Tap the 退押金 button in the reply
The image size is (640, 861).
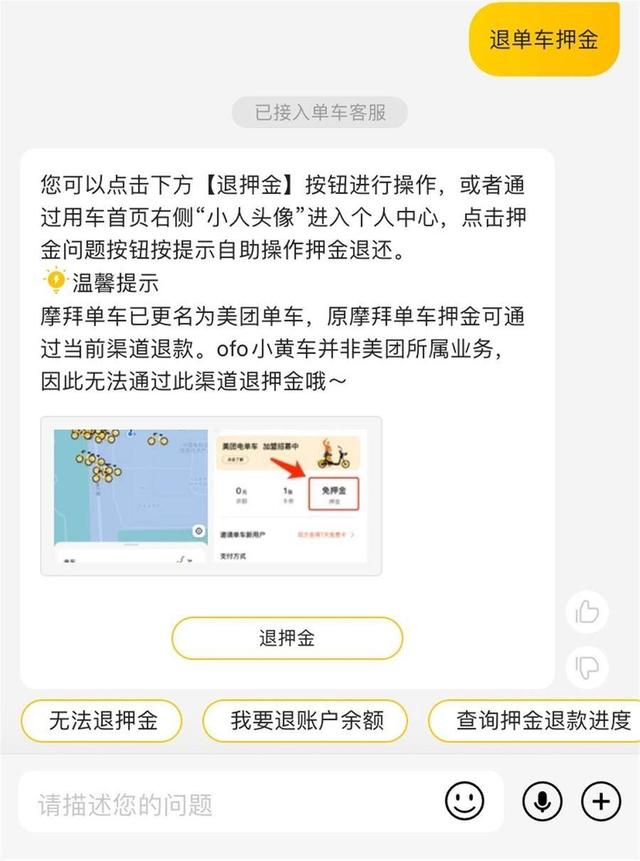tap(287, 638)
